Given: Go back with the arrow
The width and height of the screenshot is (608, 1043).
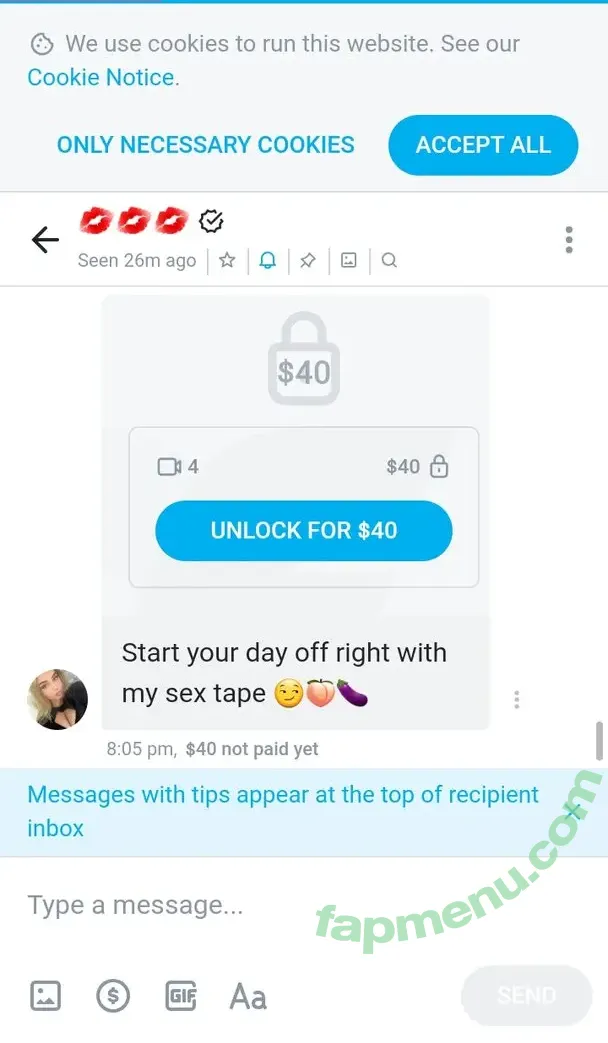Looking at the screenshot, I should (45, 239).
